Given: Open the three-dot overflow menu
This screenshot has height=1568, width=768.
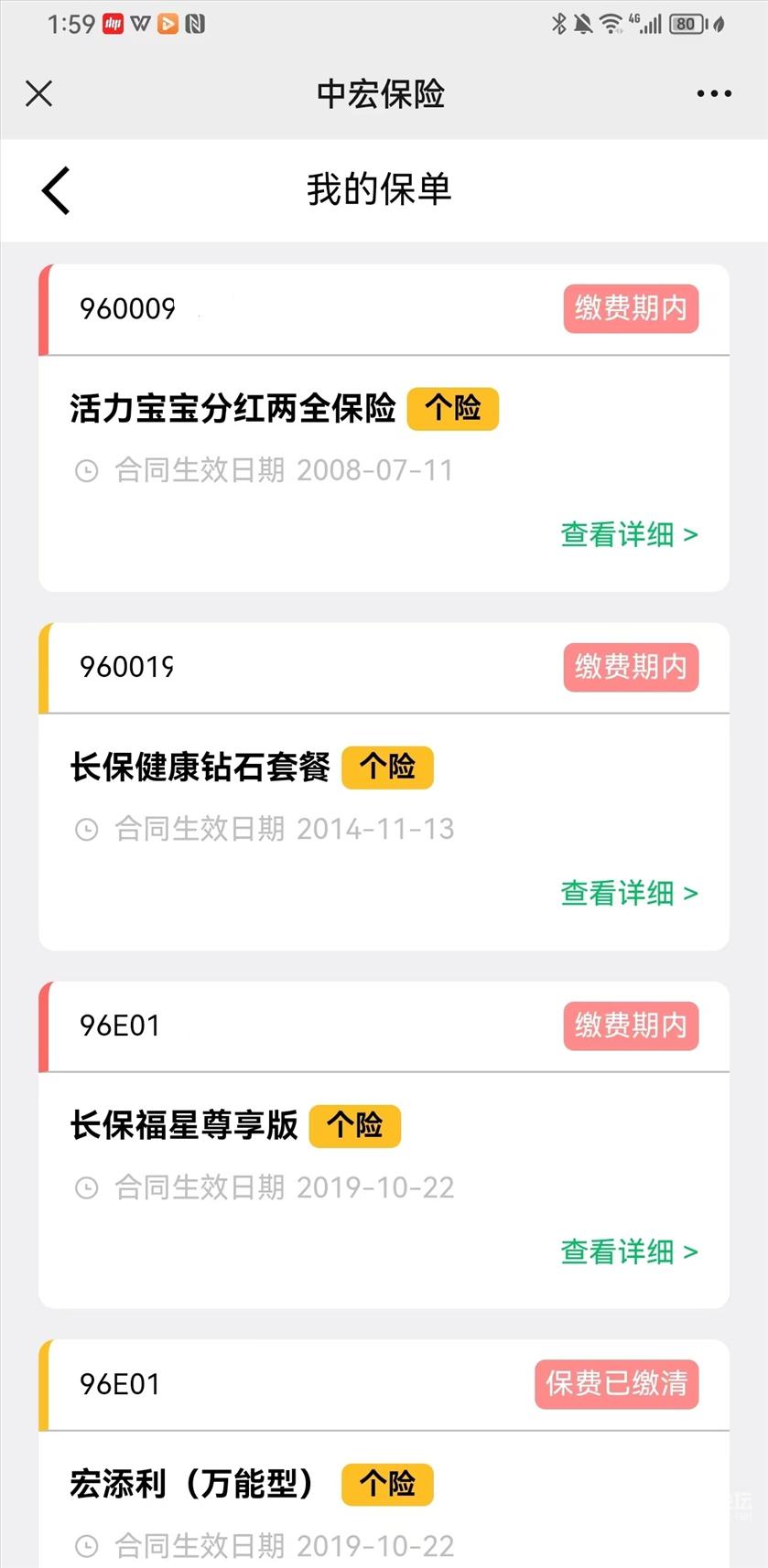Looking at the screenshot, I should (x=714, y=93).
